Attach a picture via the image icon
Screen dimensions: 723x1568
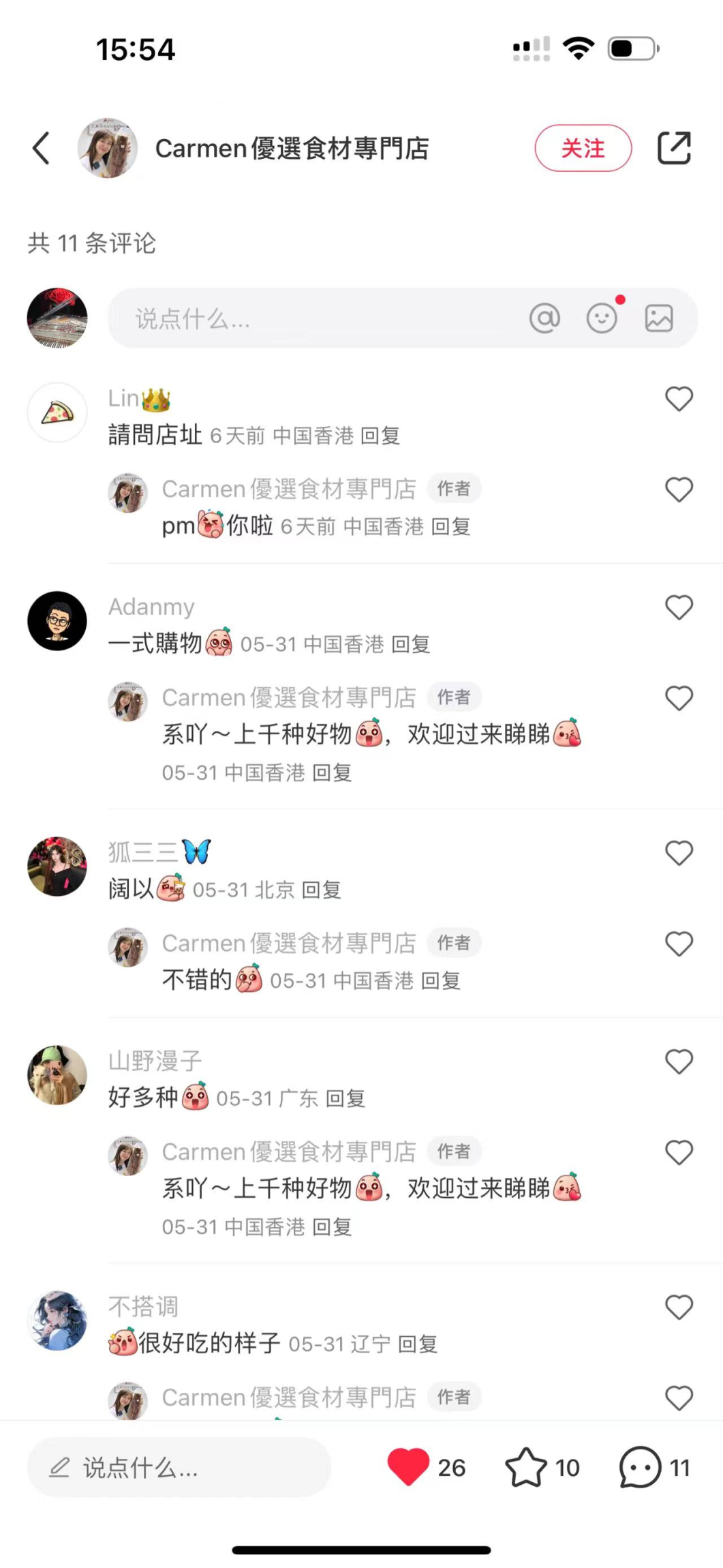[x=659, y=318]
